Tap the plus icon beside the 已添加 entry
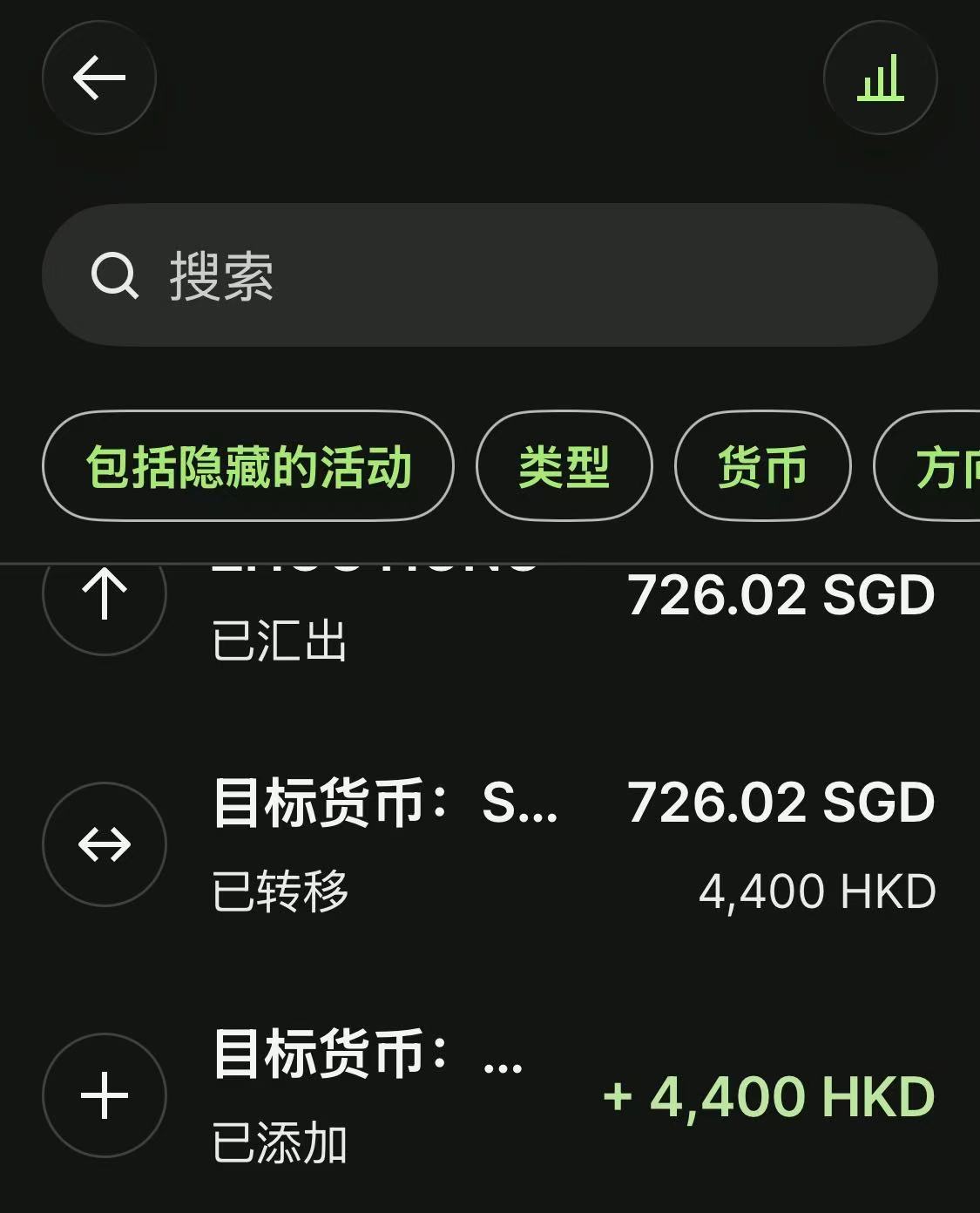 point(104,1094)
